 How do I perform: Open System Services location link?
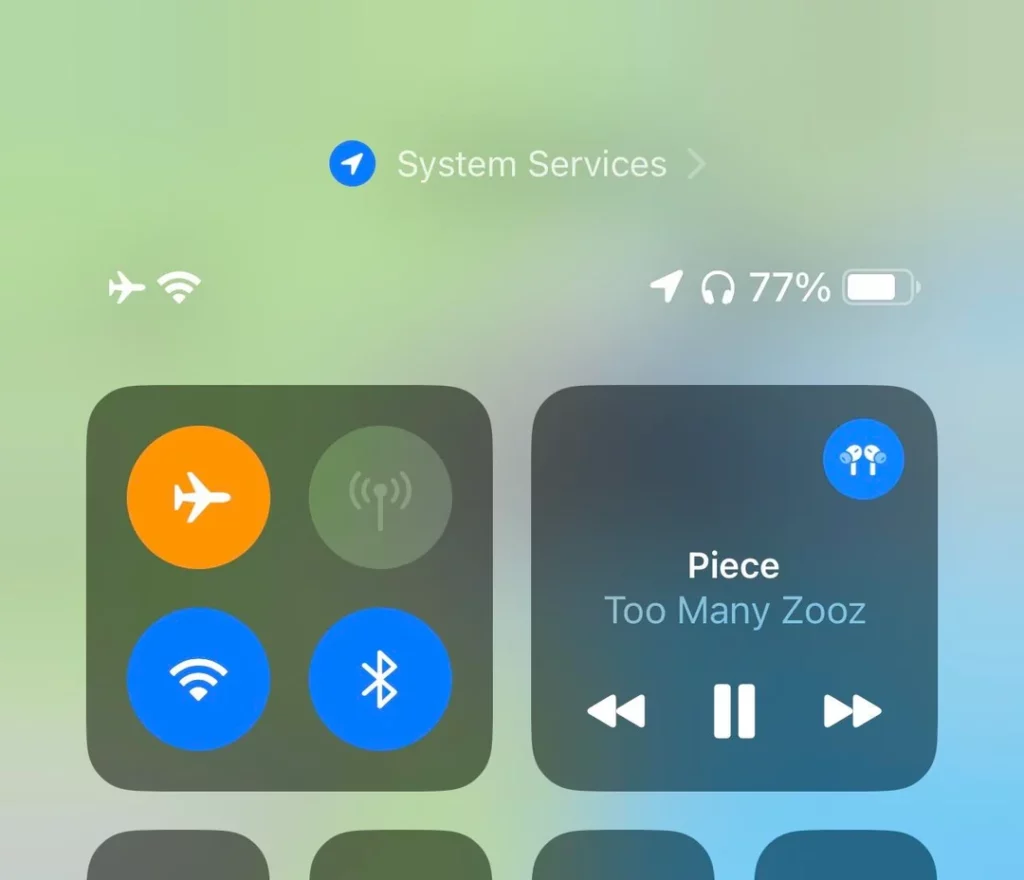531,164
